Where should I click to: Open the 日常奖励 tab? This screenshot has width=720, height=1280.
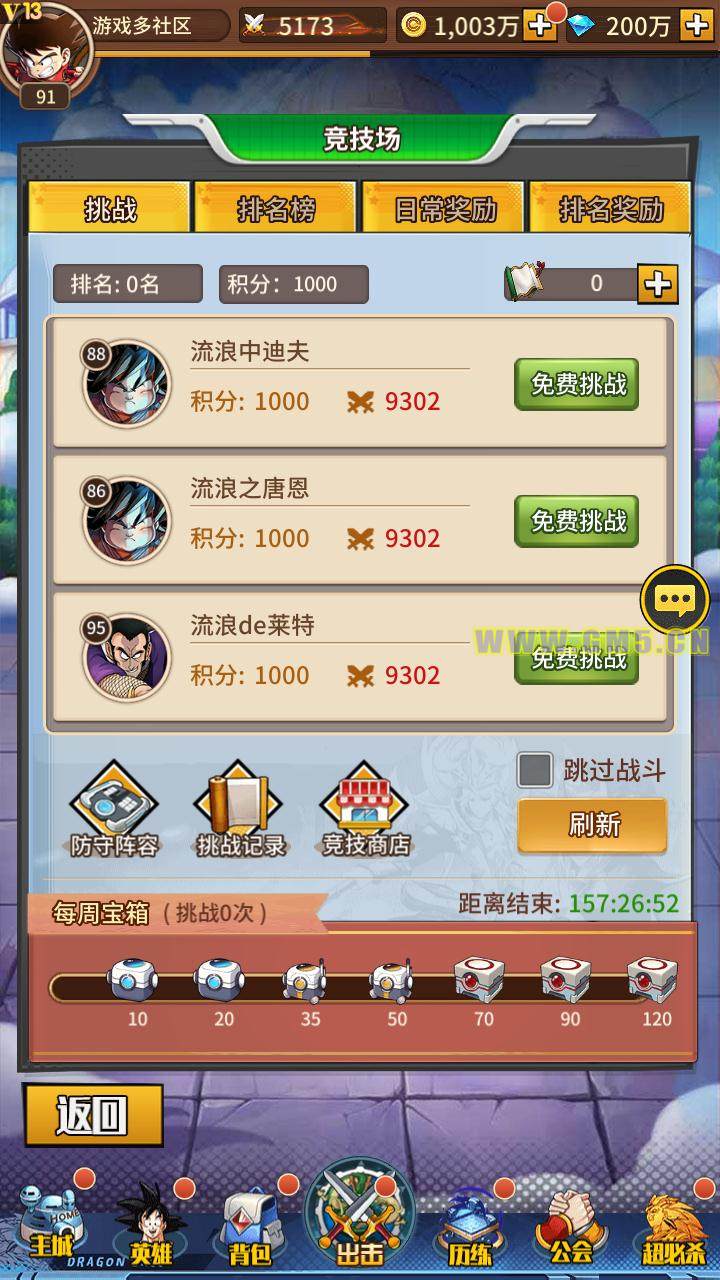[444, 208]
